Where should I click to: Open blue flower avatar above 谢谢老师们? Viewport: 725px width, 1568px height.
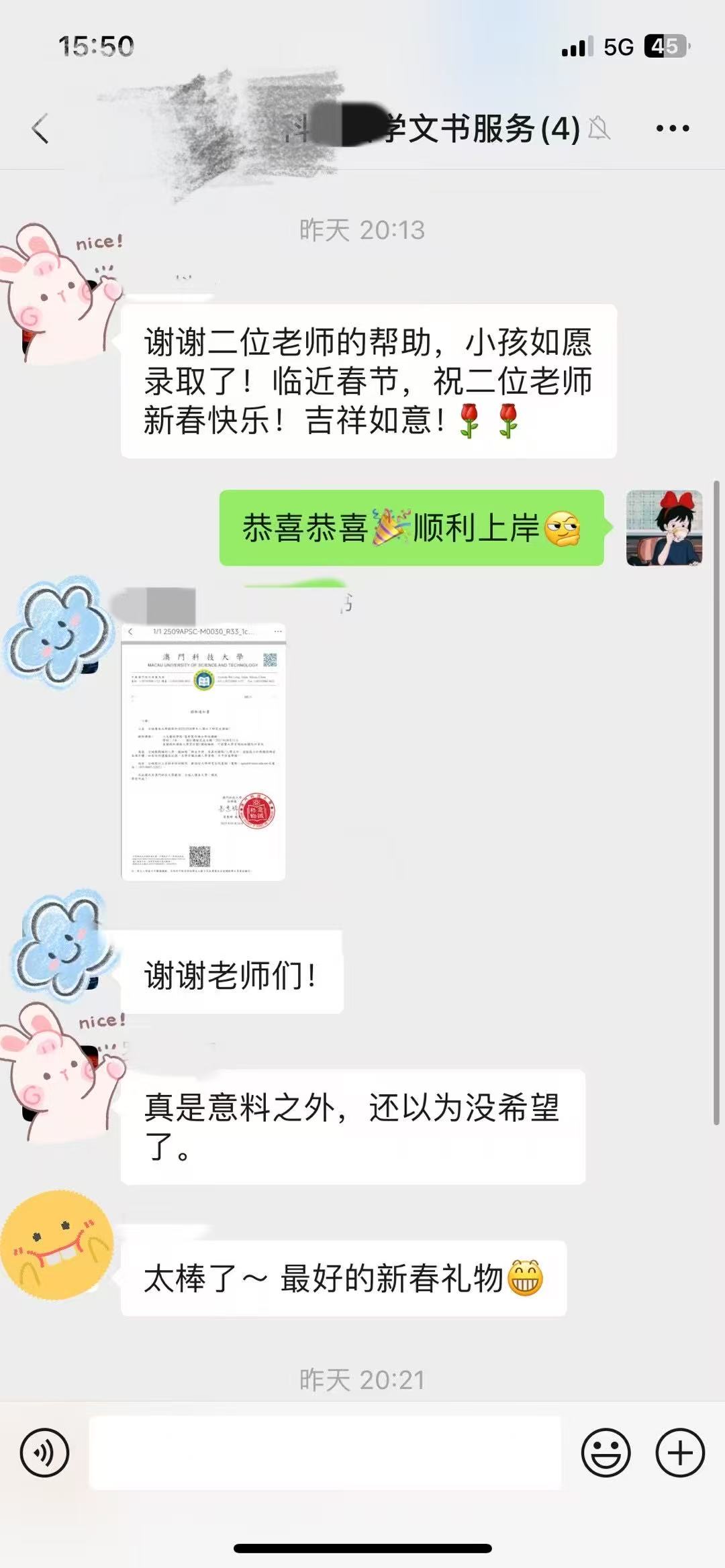[60, 945]
